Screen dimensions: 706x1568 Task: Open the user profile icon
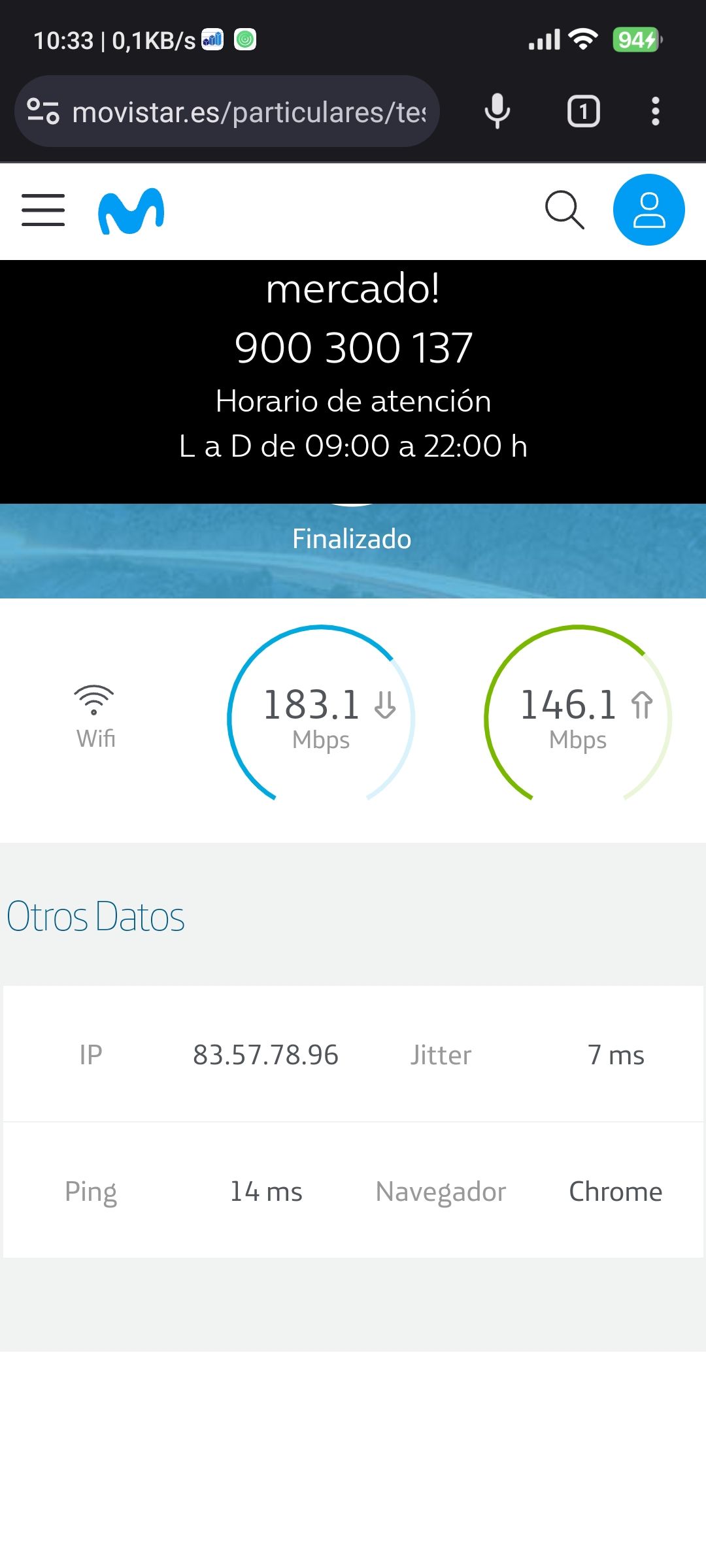click(648, 210)
